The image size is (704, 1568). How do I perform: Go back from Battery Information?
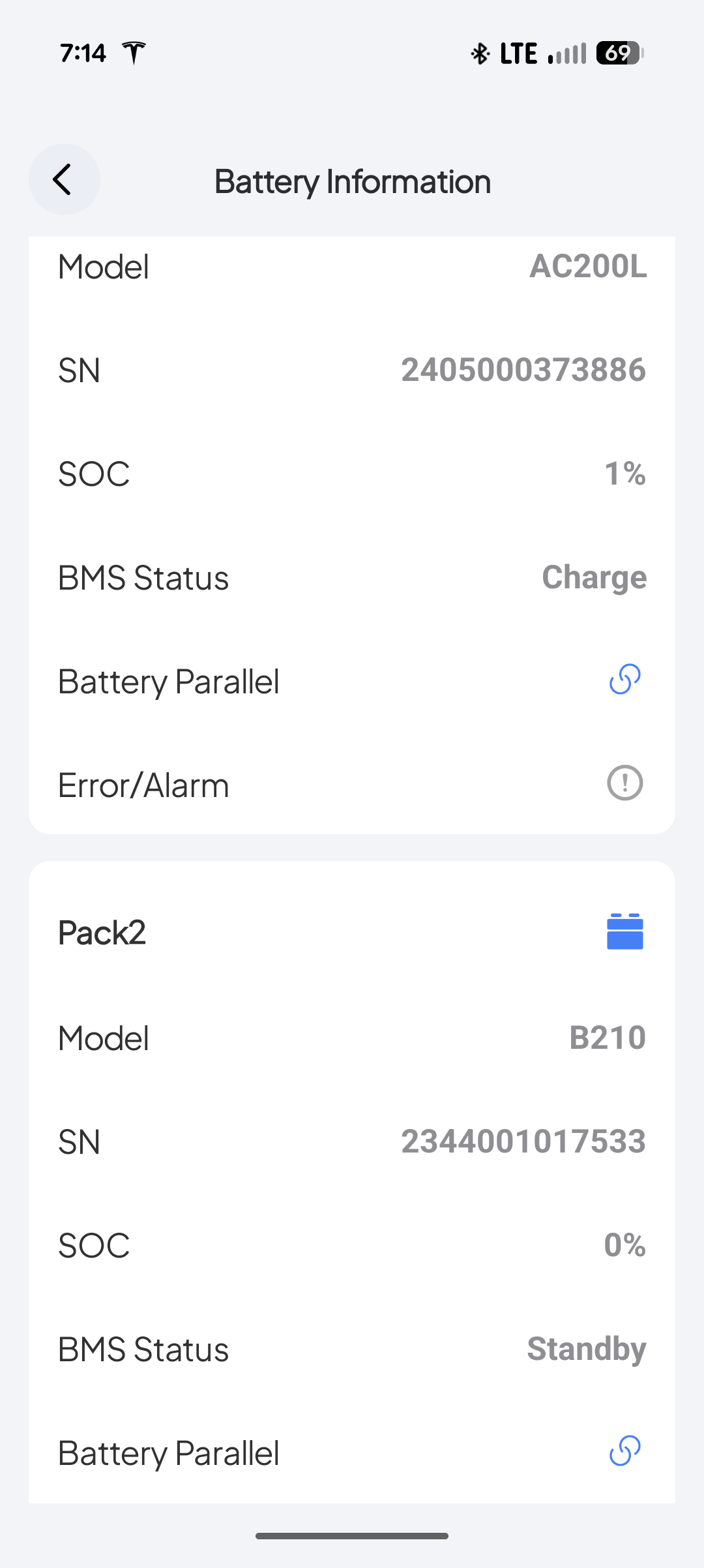pos(64,179)
